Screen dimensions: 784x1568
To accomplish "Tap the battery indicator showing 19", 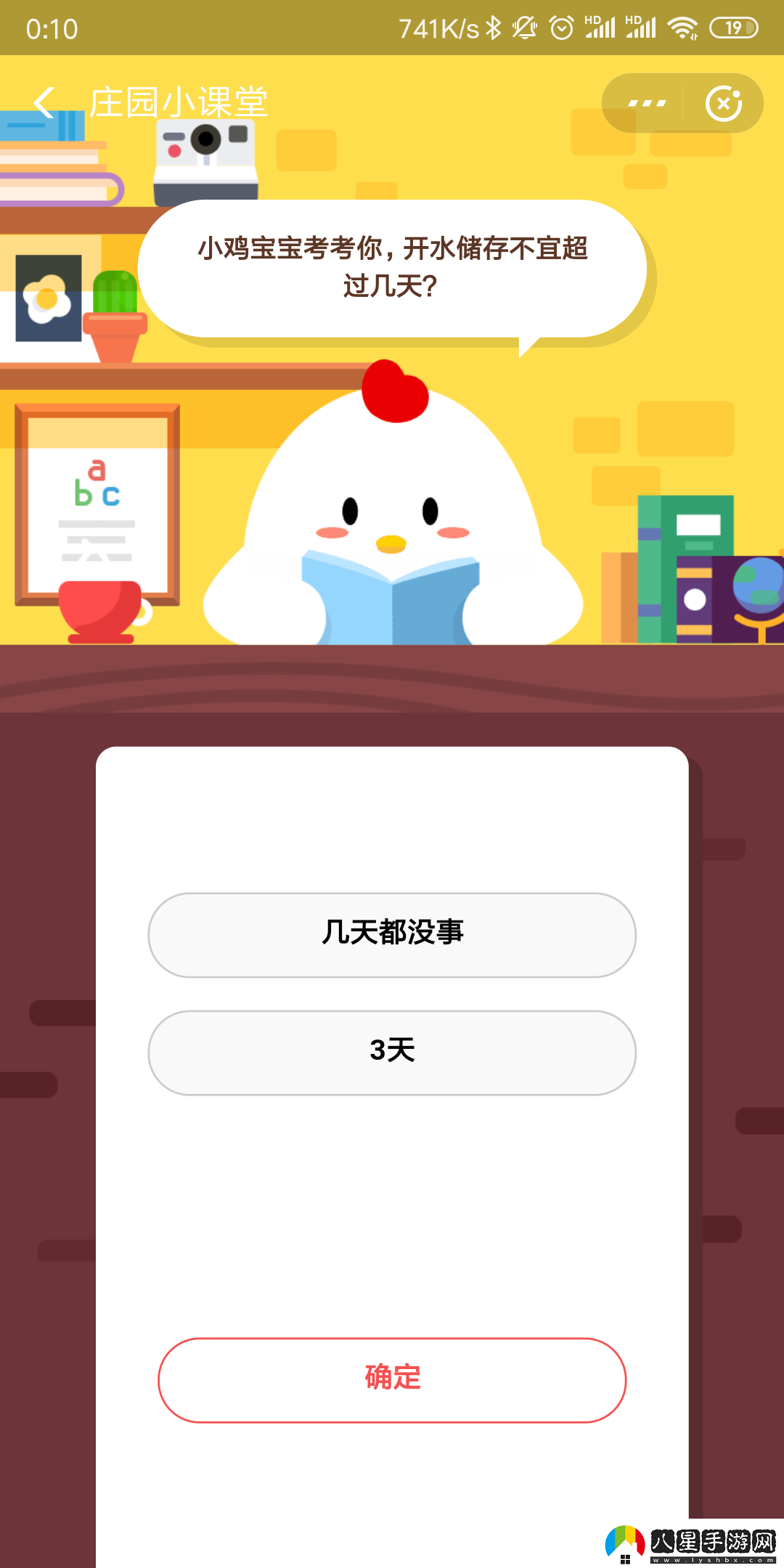I will [x=732, y=28].
